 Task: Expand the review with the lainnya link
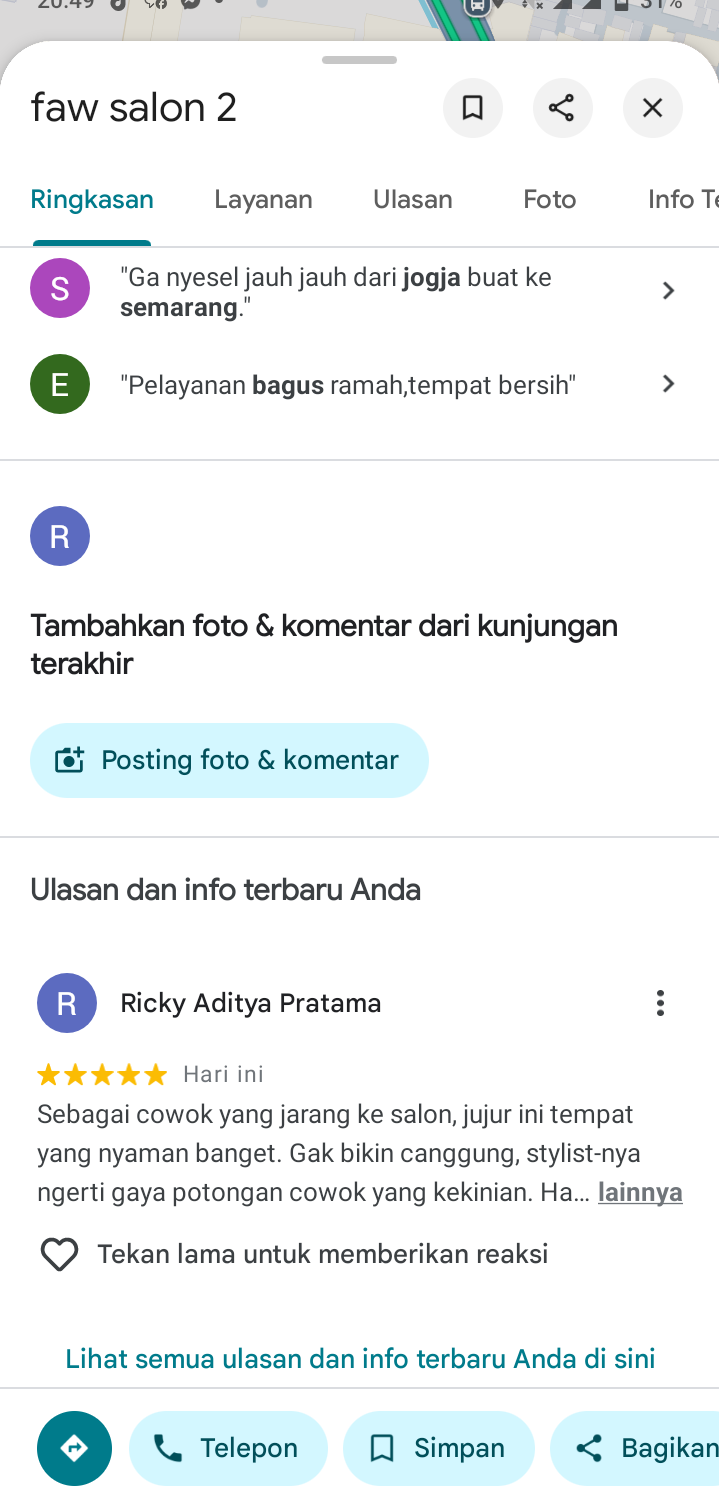[640, 1192]
